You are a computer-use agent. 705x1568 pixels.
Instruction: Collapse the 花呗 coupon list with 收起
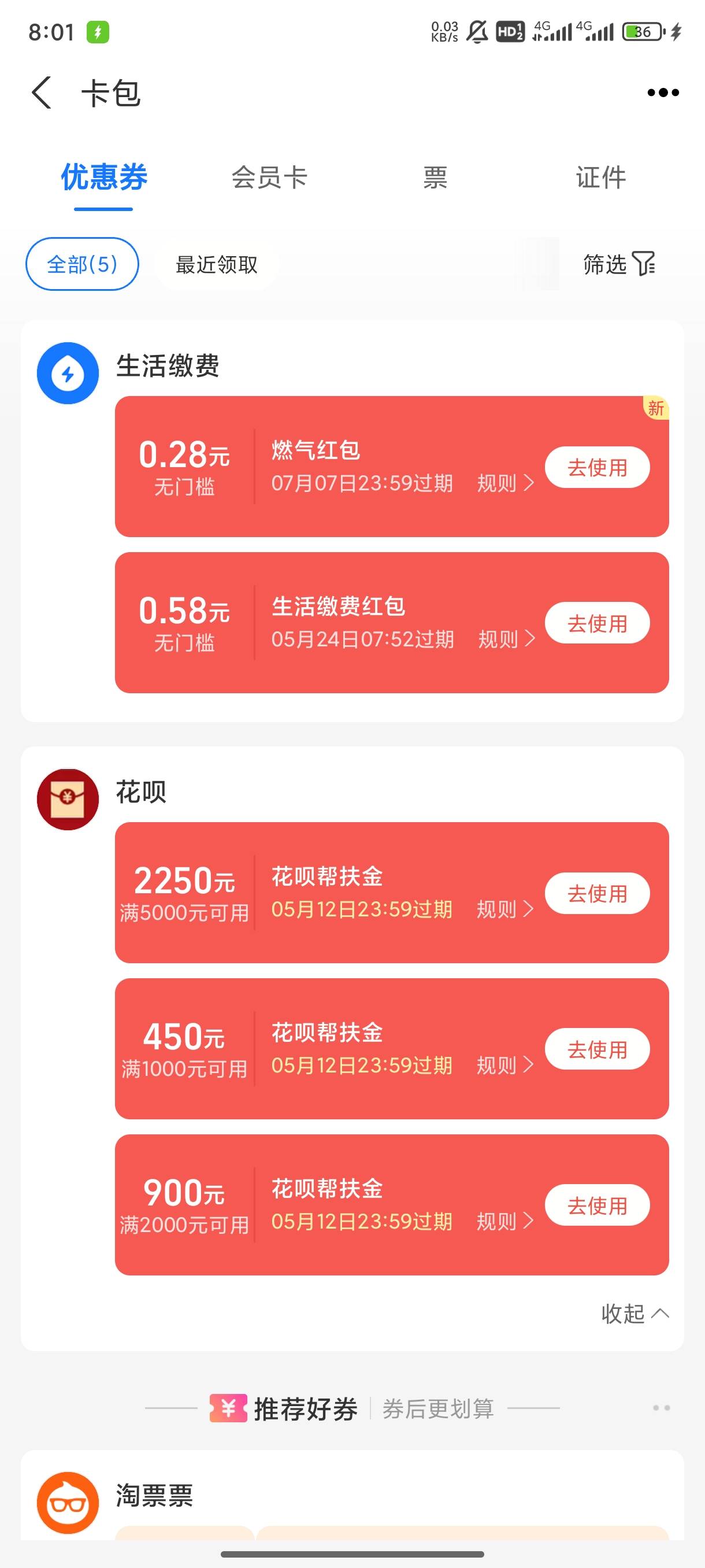point(635,1314)
